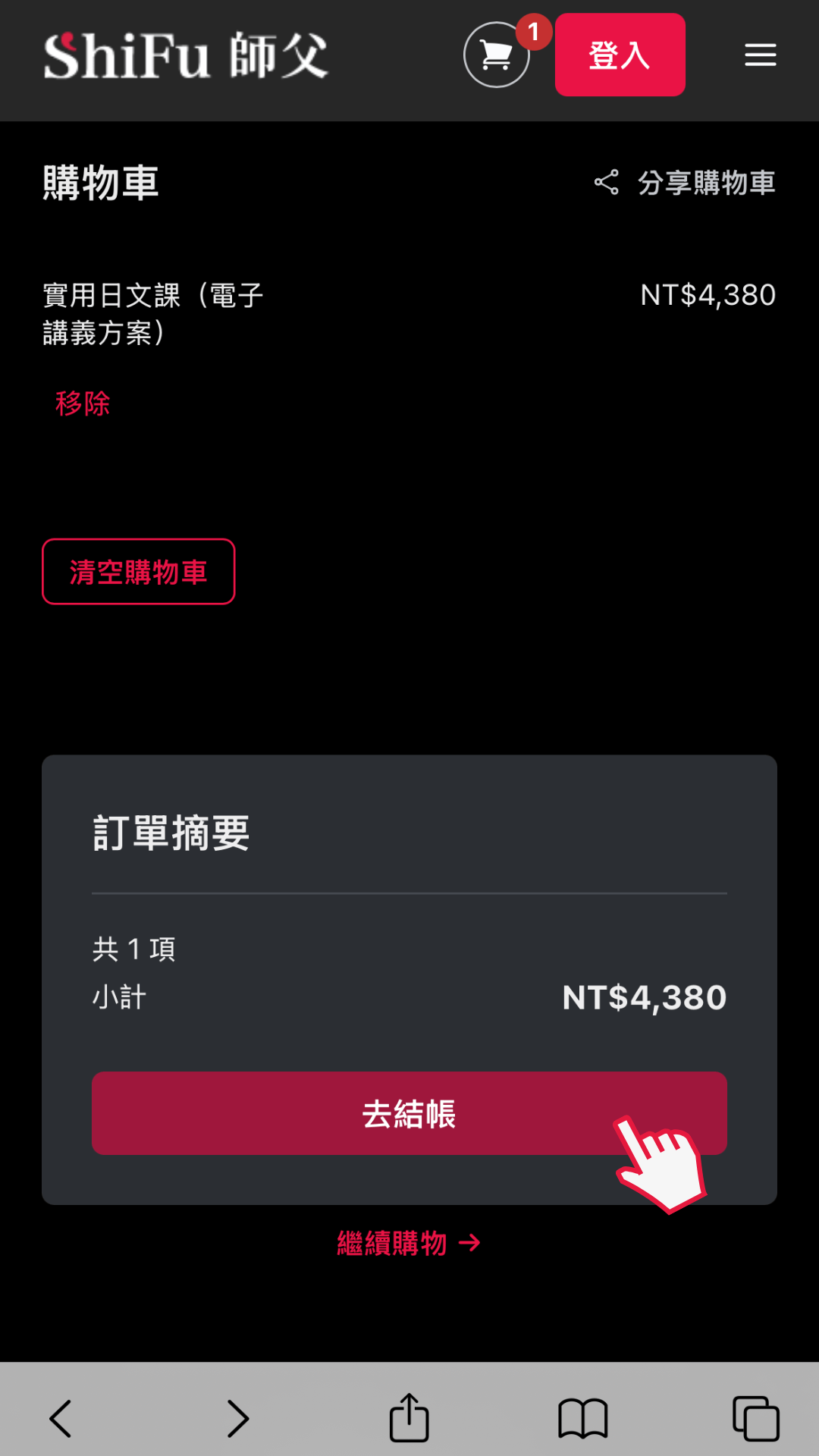Proceed to checkout with 去結帳
This screenshot has height=1456, width=819.
[409, 1113]
